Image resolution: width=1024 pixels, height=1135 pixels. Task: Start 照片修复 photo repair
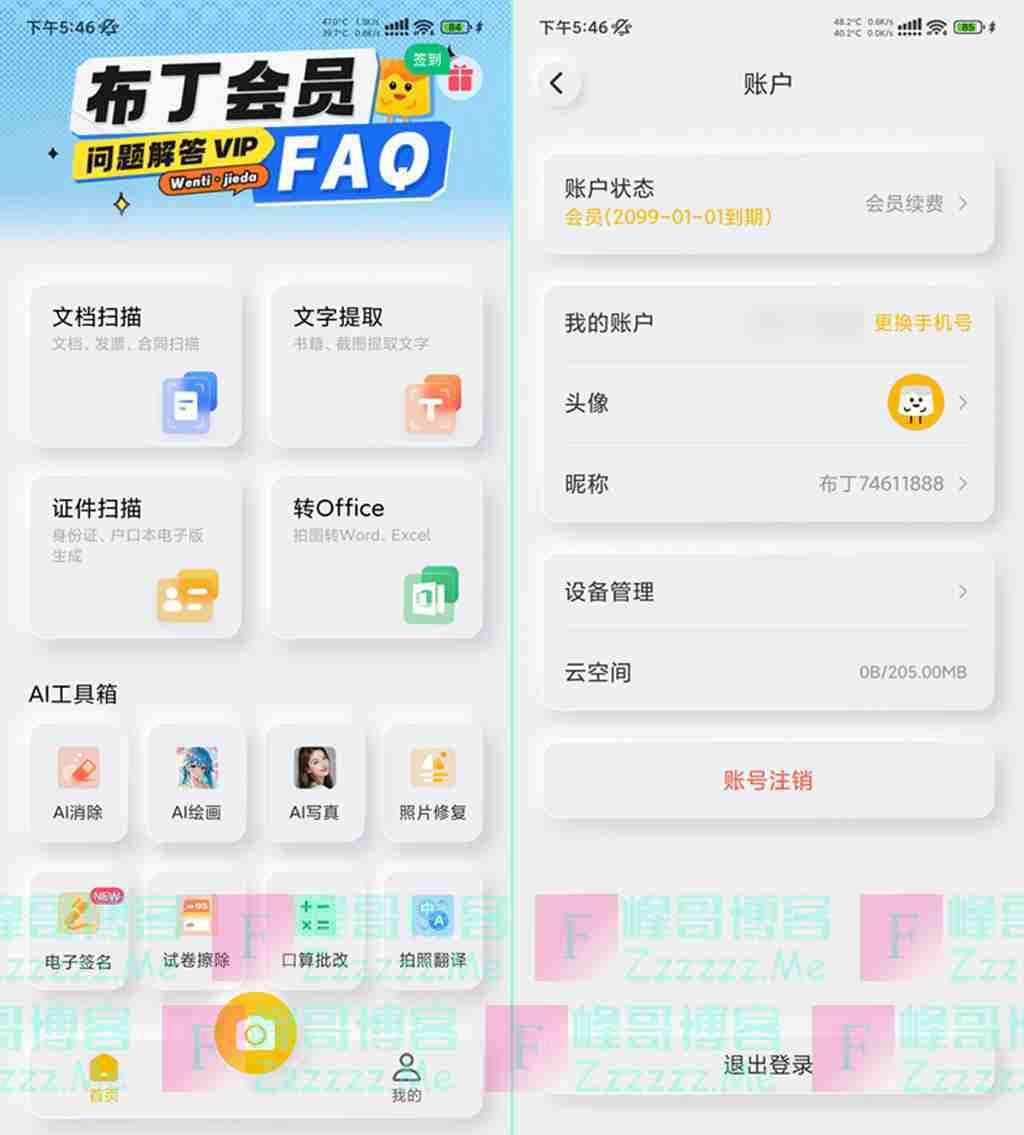point(432,783)
